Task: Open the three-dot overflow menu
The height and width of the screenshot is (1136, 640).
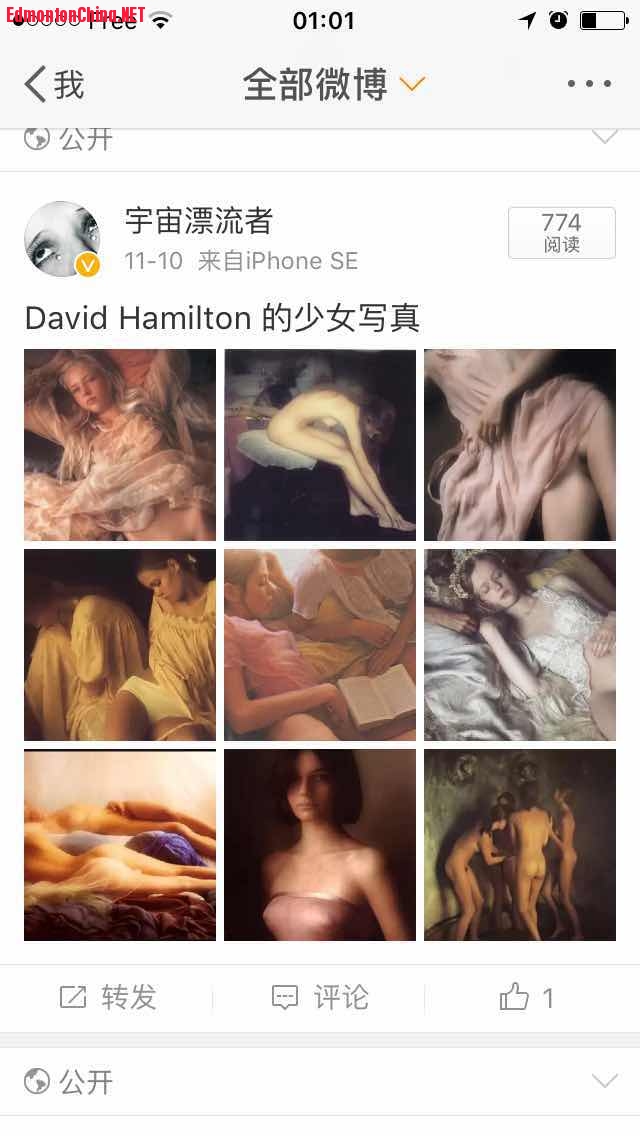Action: pos(589,85)
